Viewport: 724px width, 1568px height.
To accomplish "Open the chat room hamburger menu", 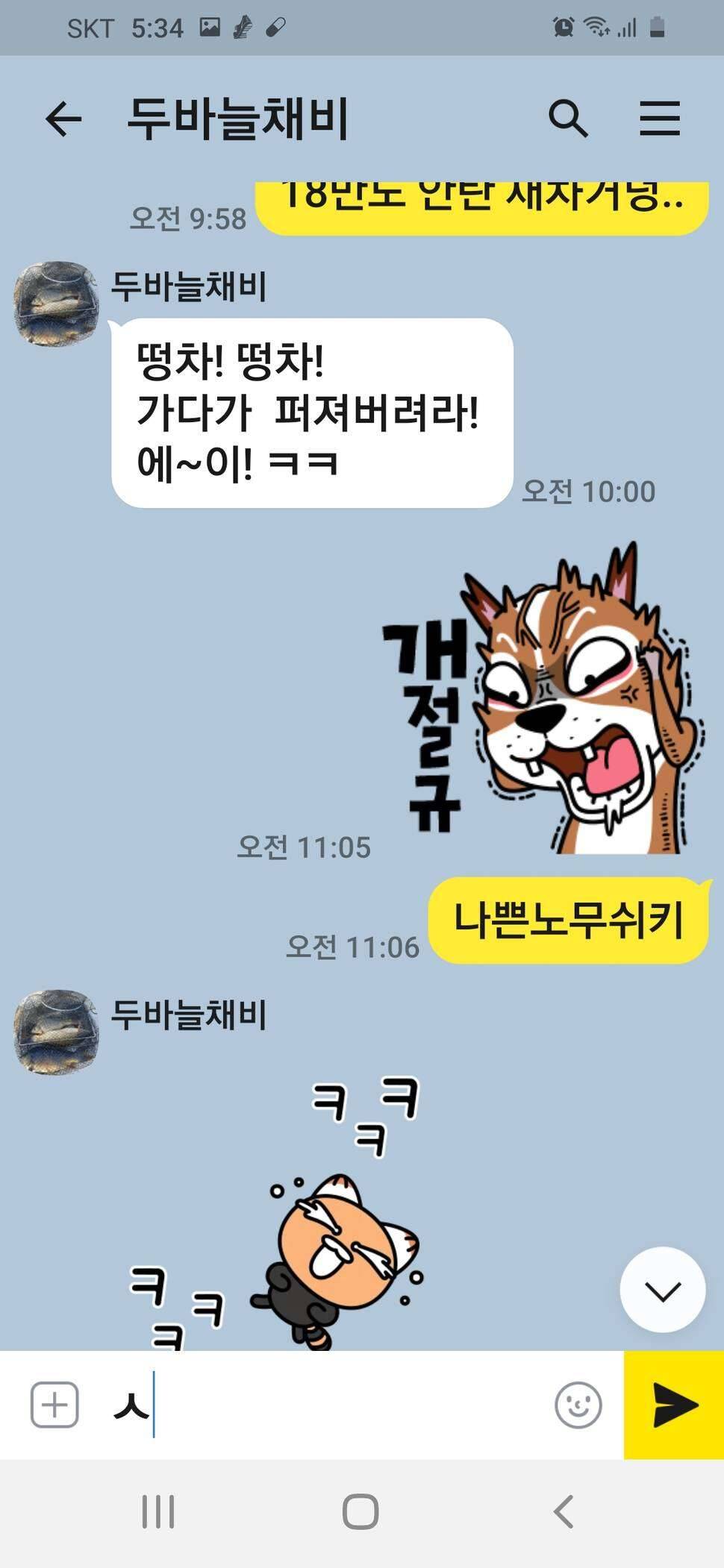I will tap(660, 119).
